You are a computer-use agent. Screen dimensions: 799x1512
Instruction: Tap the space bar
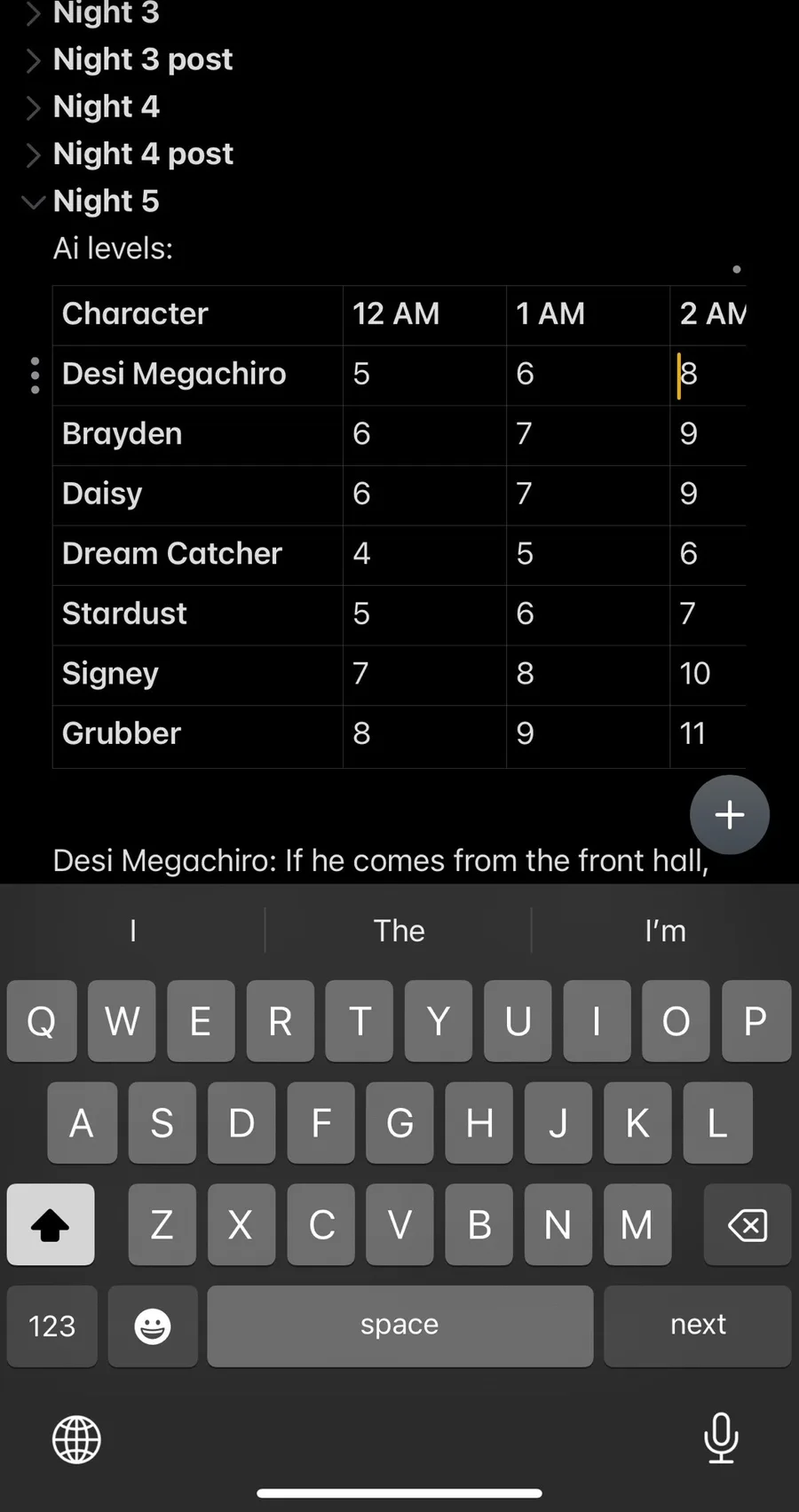point(399,1325)
